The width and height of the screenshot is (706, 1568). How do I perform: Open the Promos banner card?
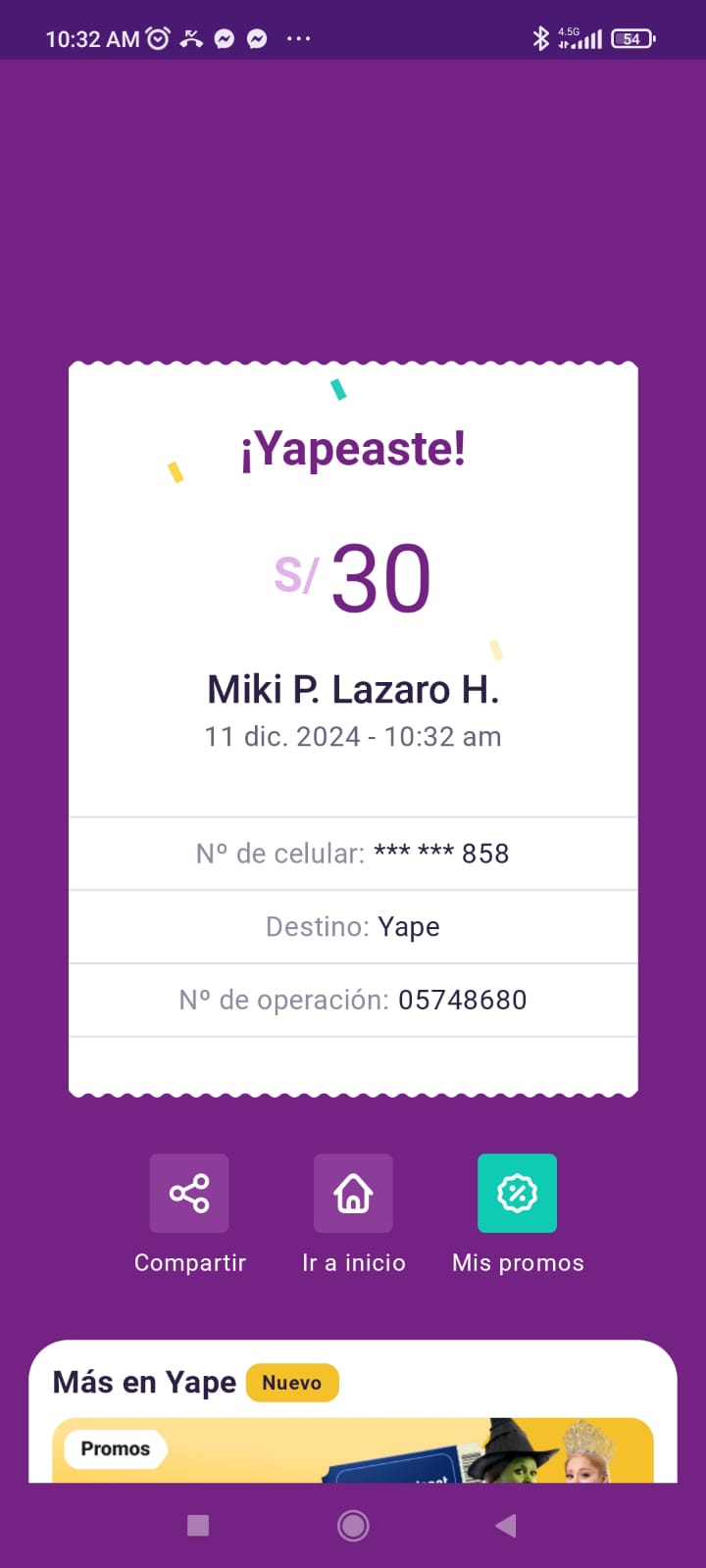point(353,1450)
